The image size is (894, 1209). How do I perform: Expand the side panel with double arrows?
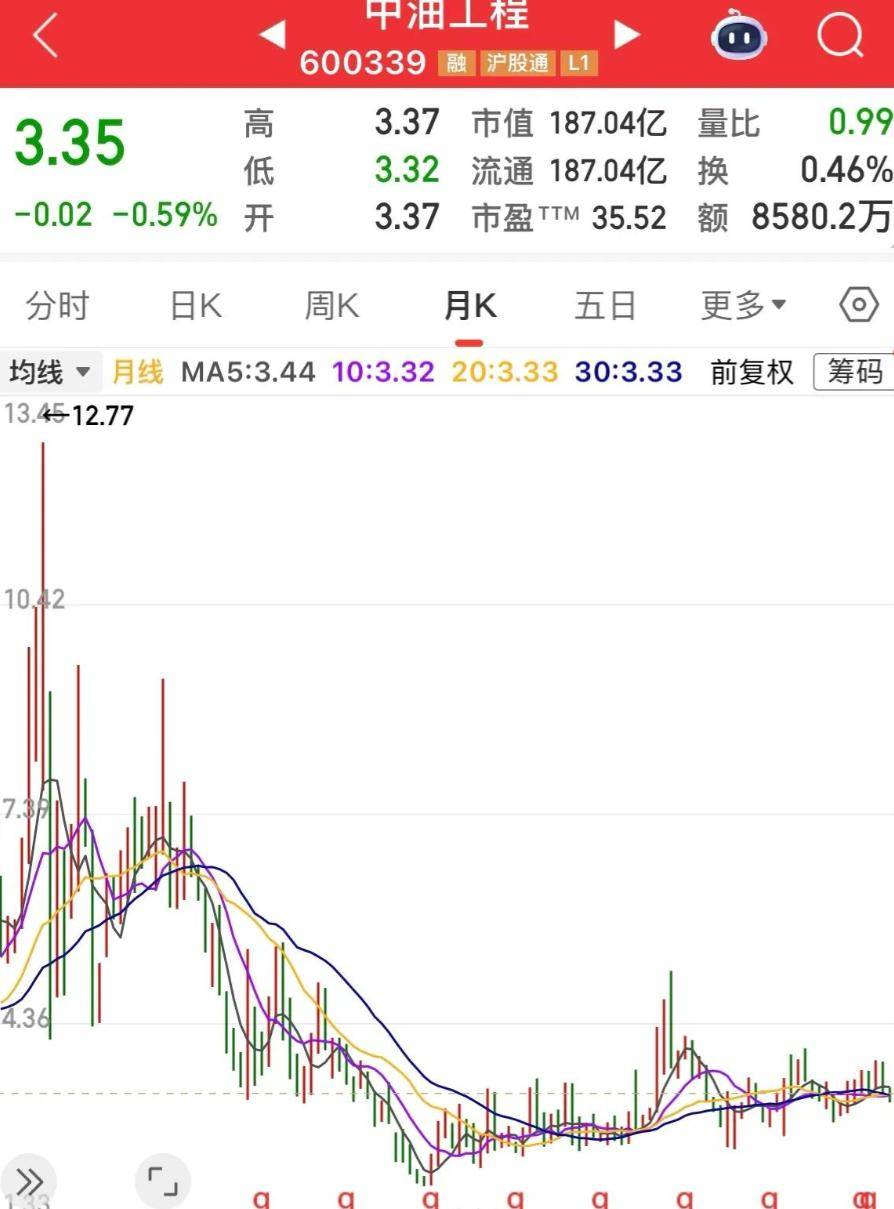click(28, 1179)
